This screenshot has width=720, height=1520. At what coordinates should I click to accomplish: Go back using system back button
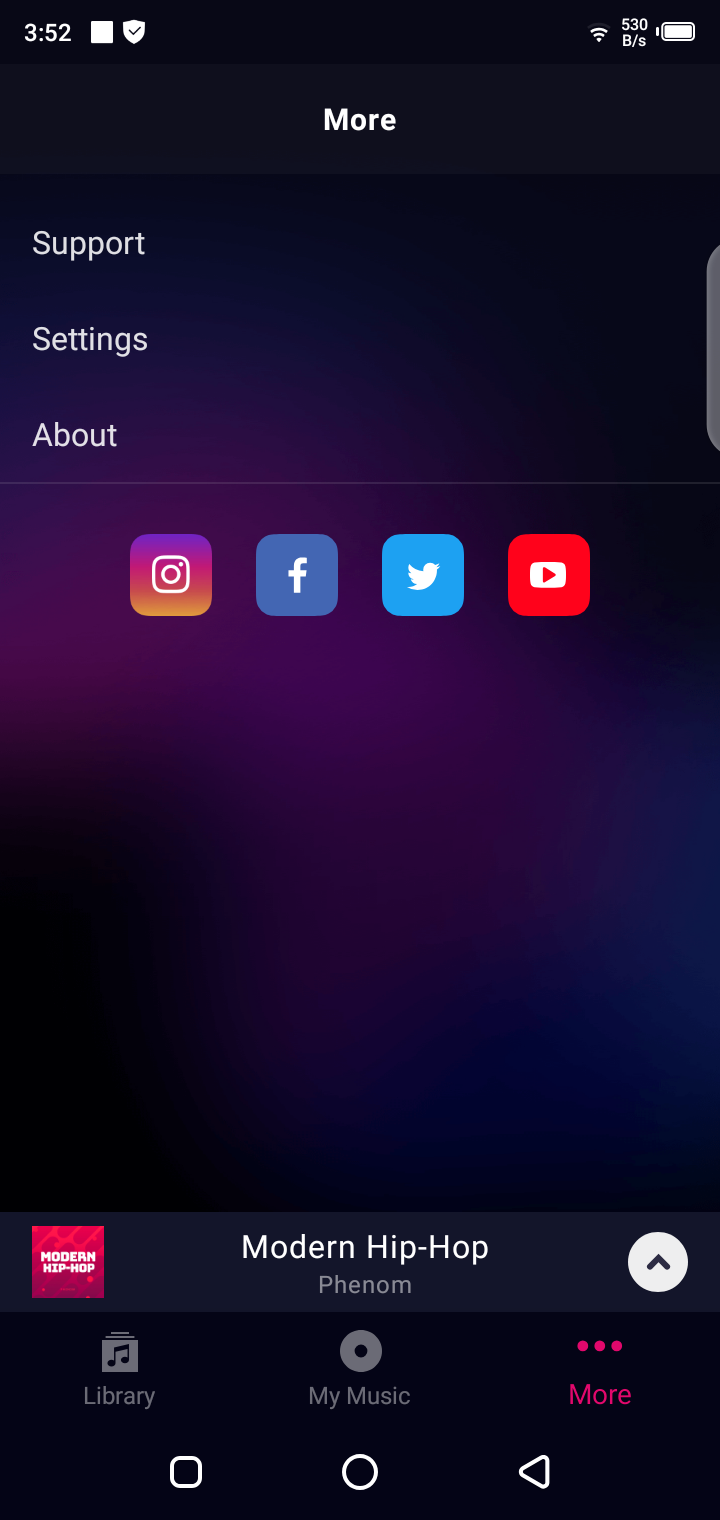click(535, 1472)
